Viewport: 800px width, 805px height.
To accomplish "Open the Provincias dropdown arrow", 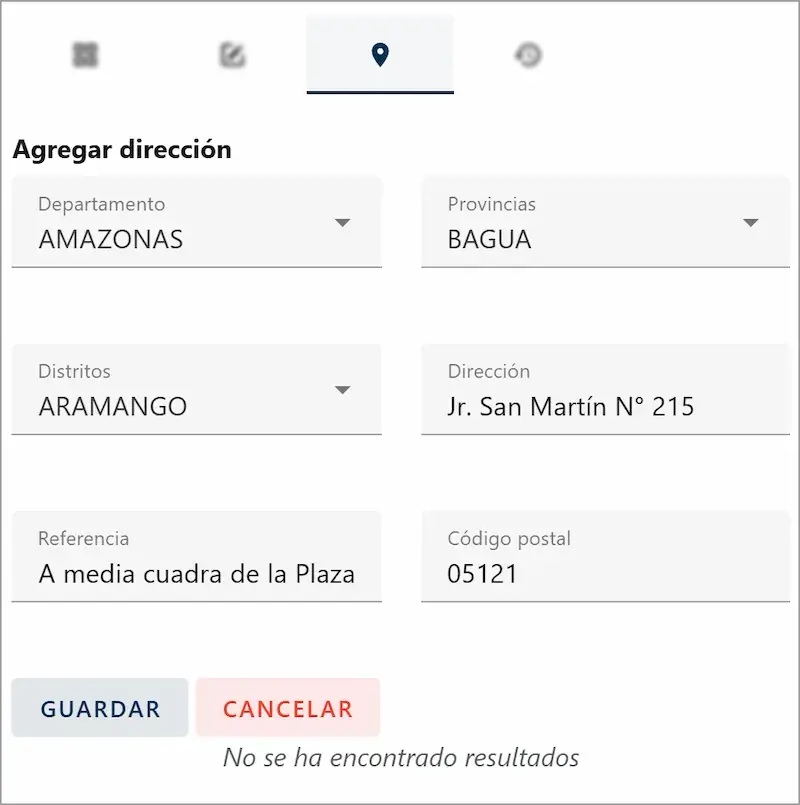I will click(753, 224).
